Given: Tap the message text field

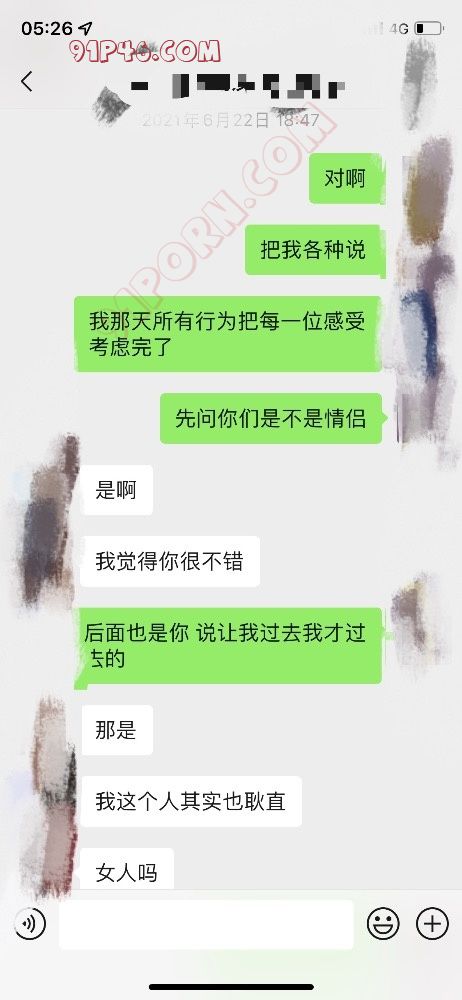Looking at the screenshot, I should click(x=206, y=924).
